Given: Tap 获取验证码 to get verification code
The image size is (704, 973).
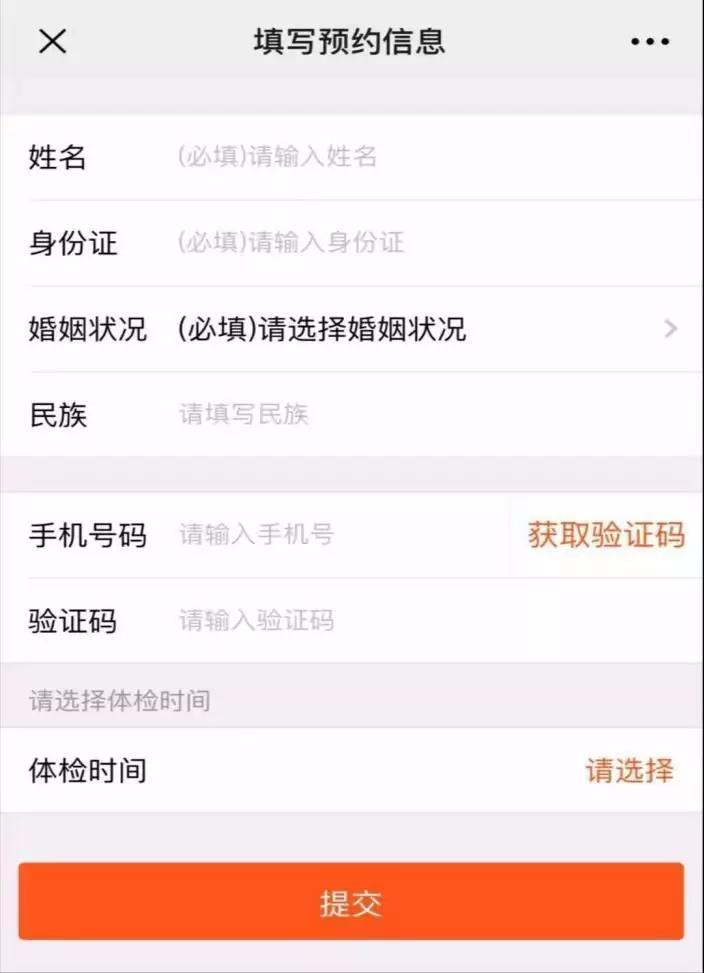Looking at the screenshot, I should (x=606, y=535).
